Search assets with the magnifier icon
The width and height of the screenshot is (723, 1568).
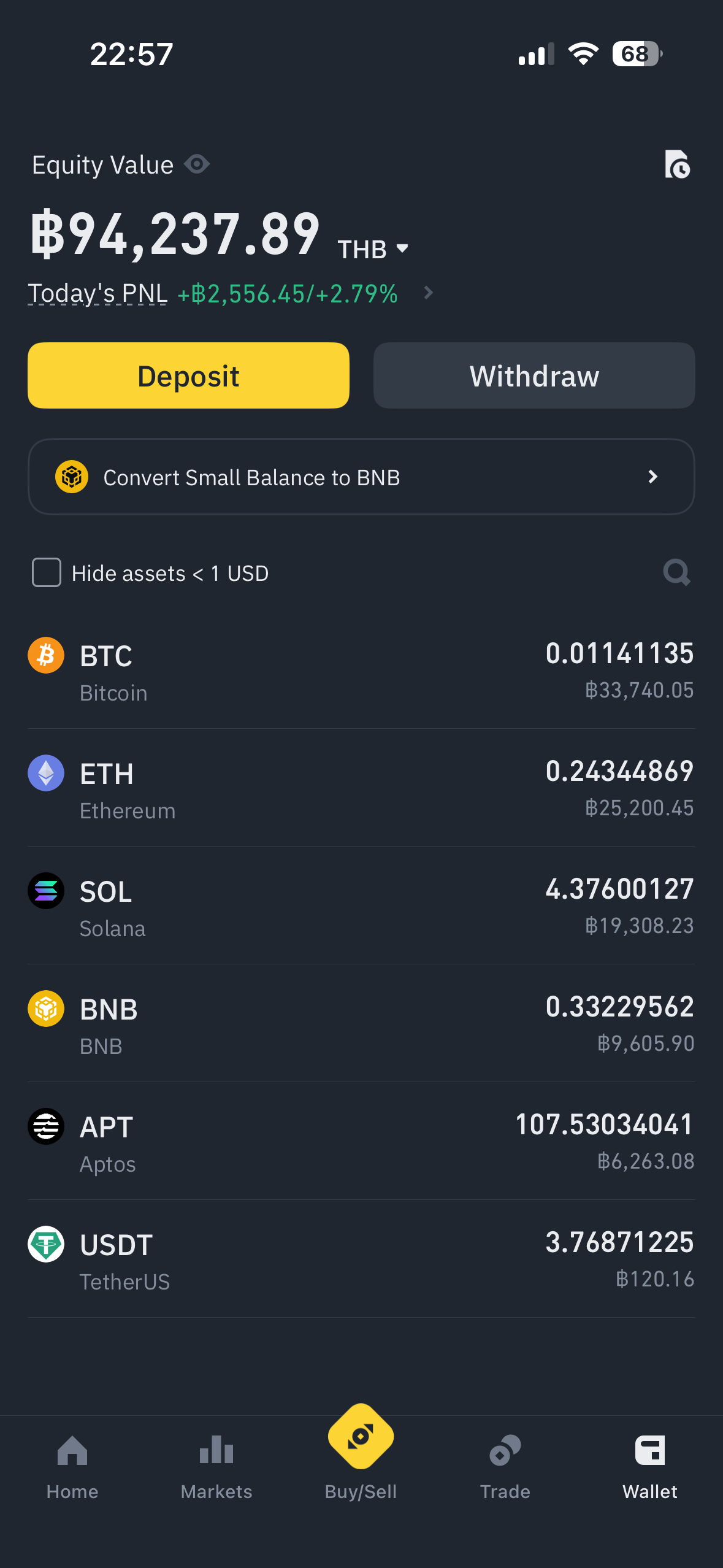click(x=676, y=572)
